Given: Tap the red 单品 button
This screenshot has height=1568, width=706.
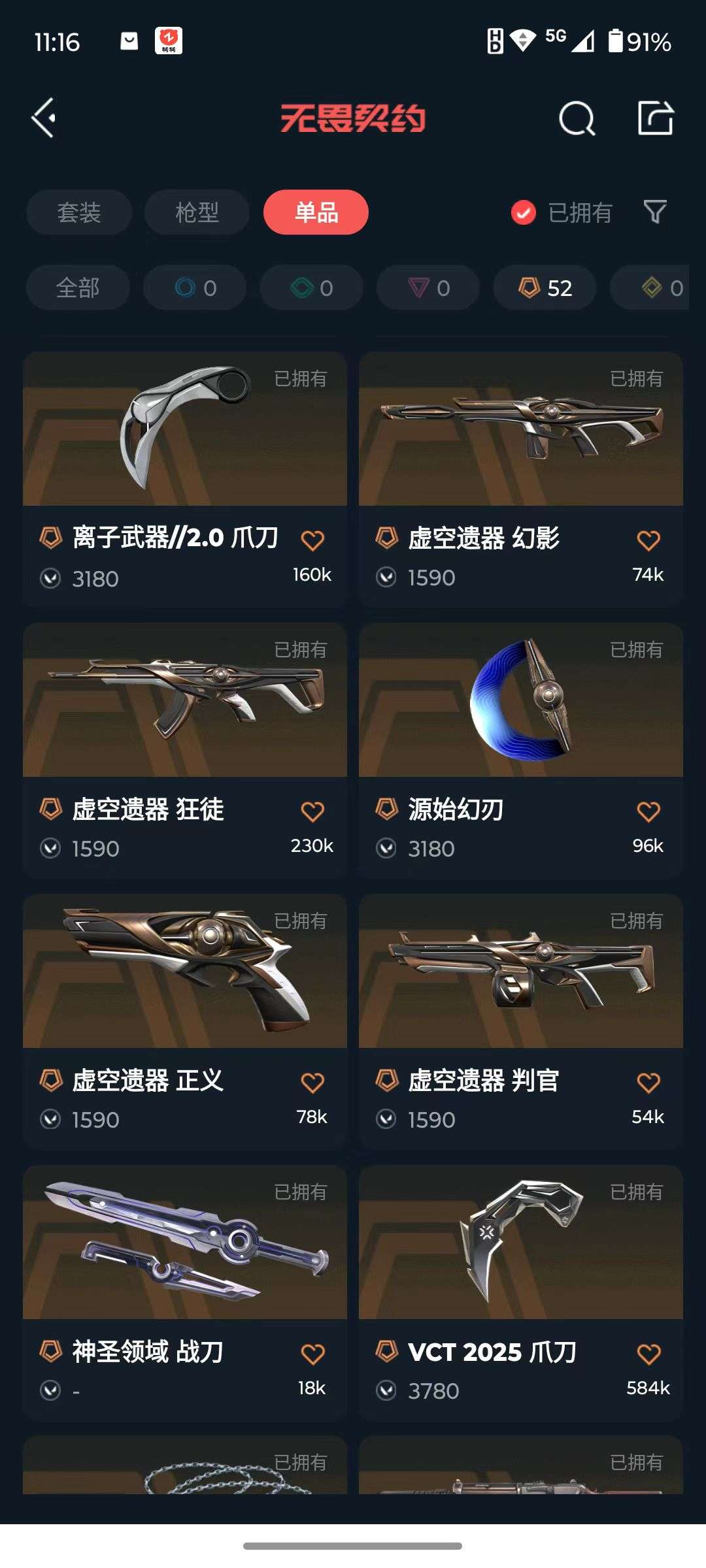Looking at the screenshot, I should point(316,212).
